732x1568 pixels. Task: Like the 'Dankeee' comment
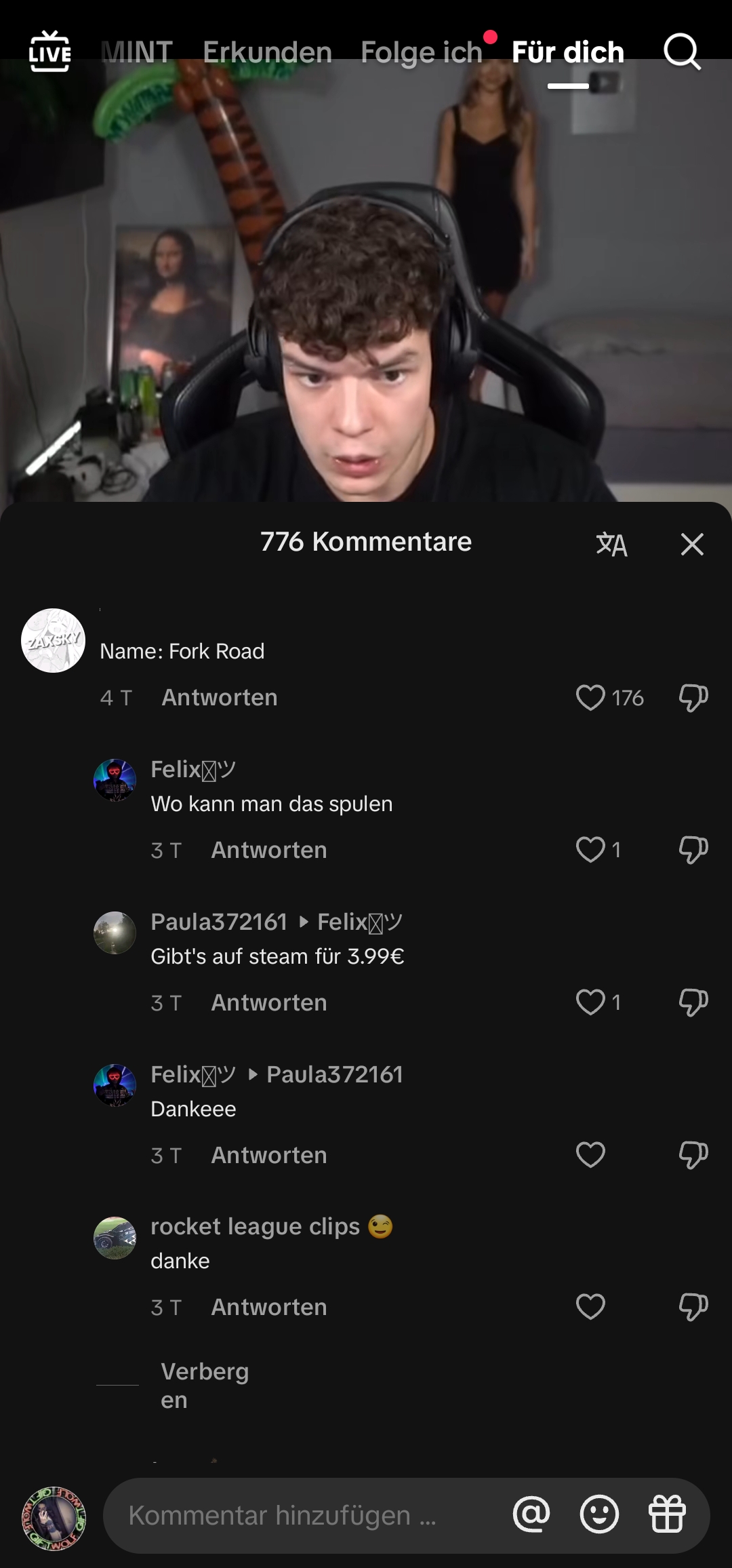click(590, 1155)
